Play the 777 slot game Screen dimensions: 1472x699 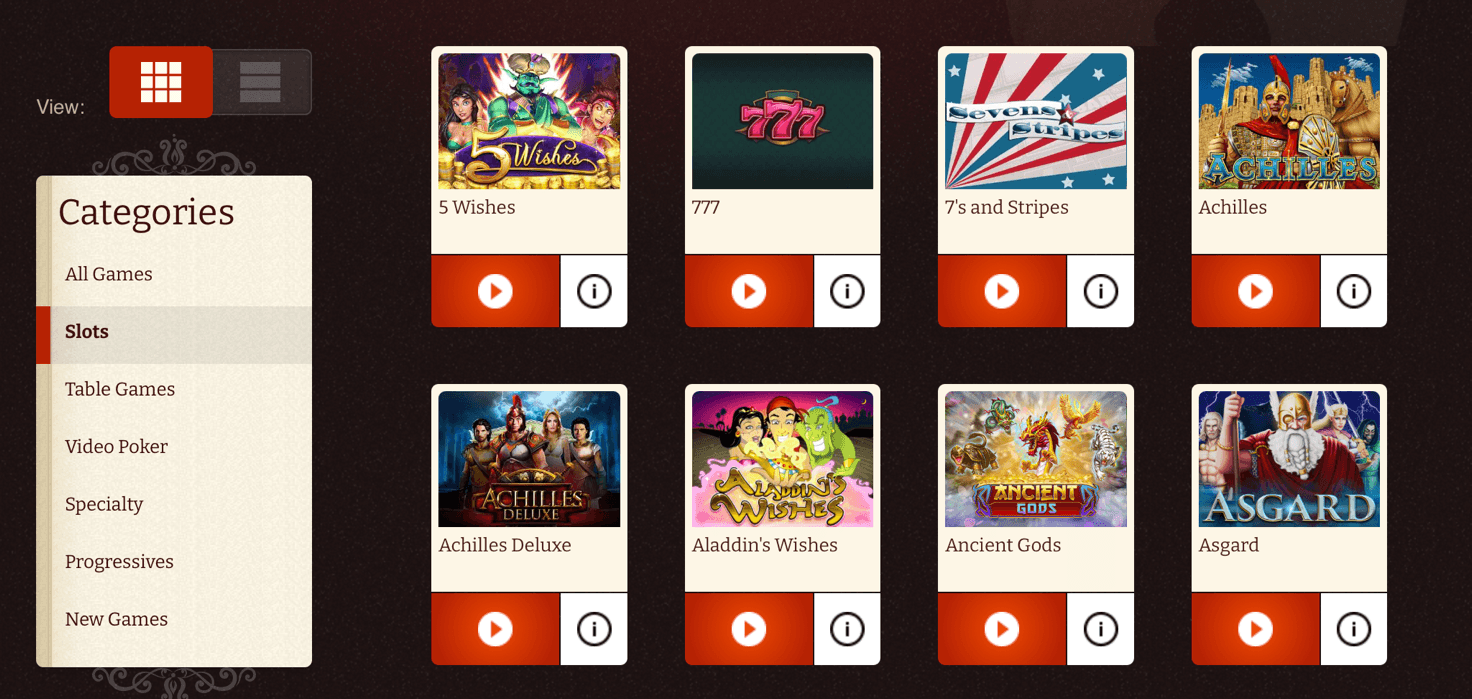(x=748, y=291)
